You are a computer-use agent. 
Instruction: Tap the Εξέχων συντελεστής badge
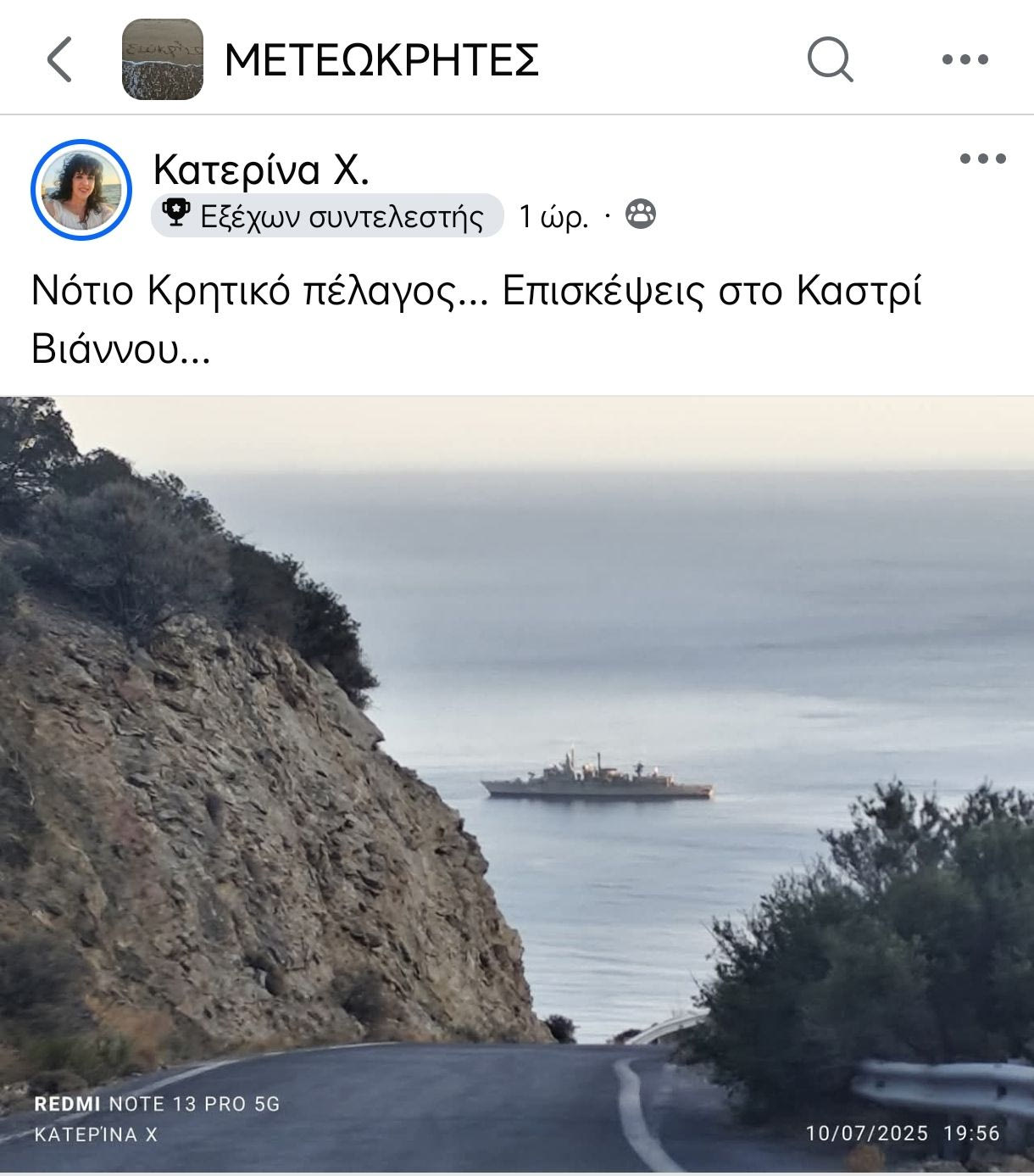[327, 216]
